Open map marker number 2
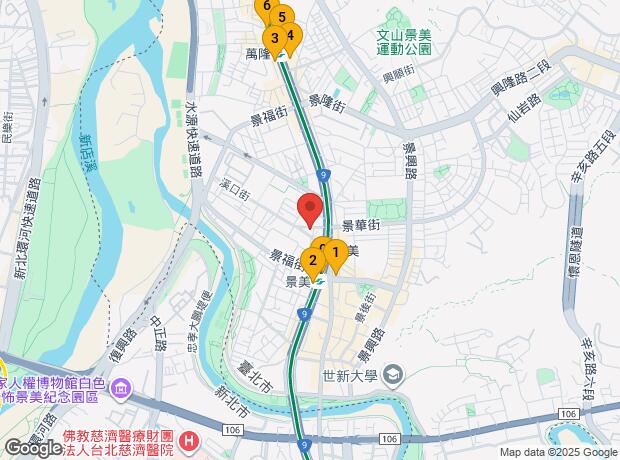620x460 pixels. [313, 262]
